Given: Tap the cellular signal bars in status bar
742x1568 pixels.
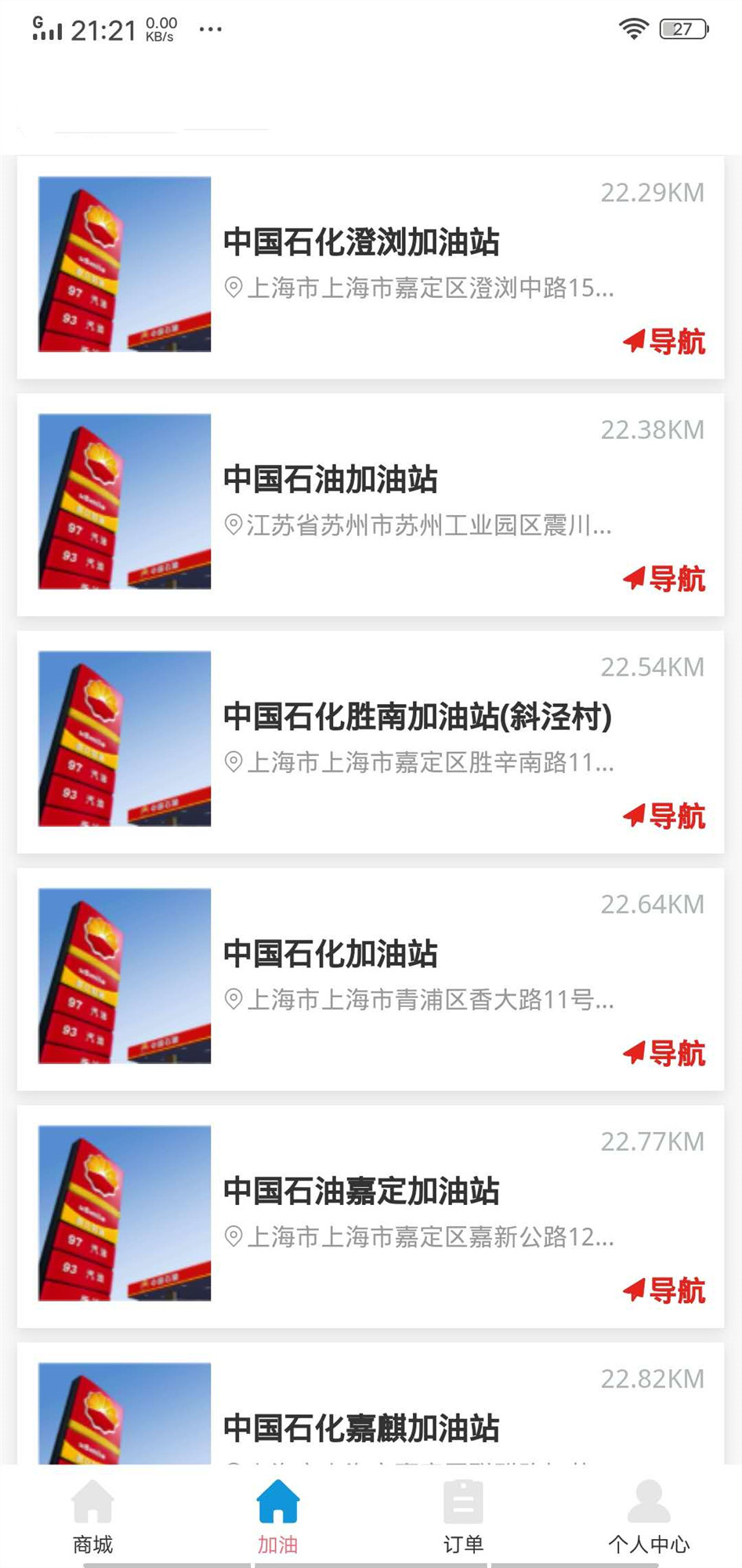Looking at the screenshot, I should tap(47, 28).
